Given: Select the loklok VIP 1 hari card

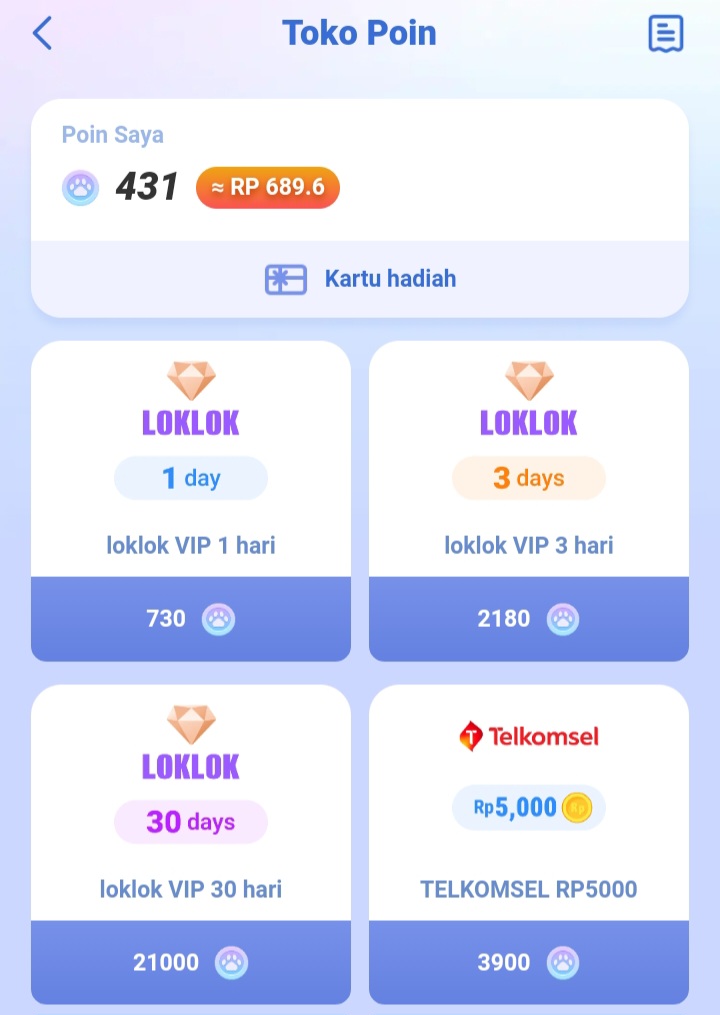Looking at the screenshot, I should tap(191, 500).
